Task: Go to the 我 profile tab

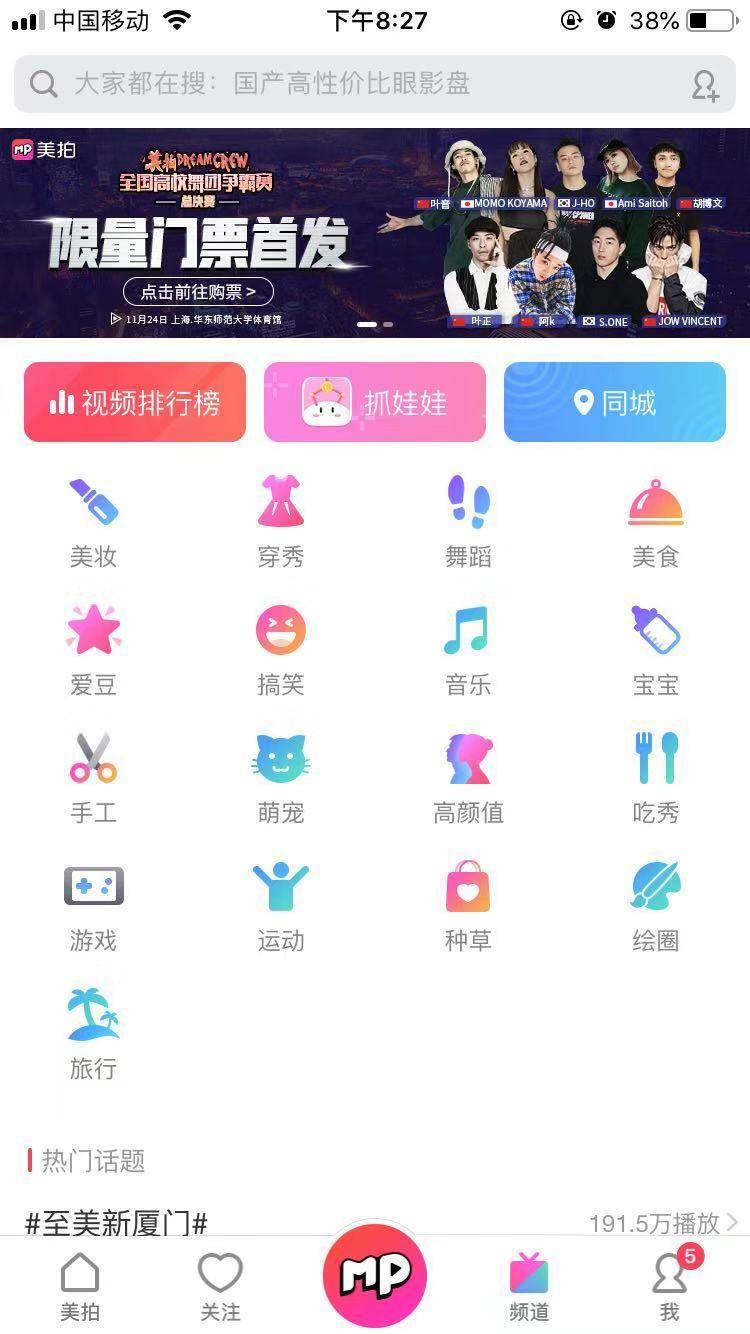Action: click(669, 1286)
